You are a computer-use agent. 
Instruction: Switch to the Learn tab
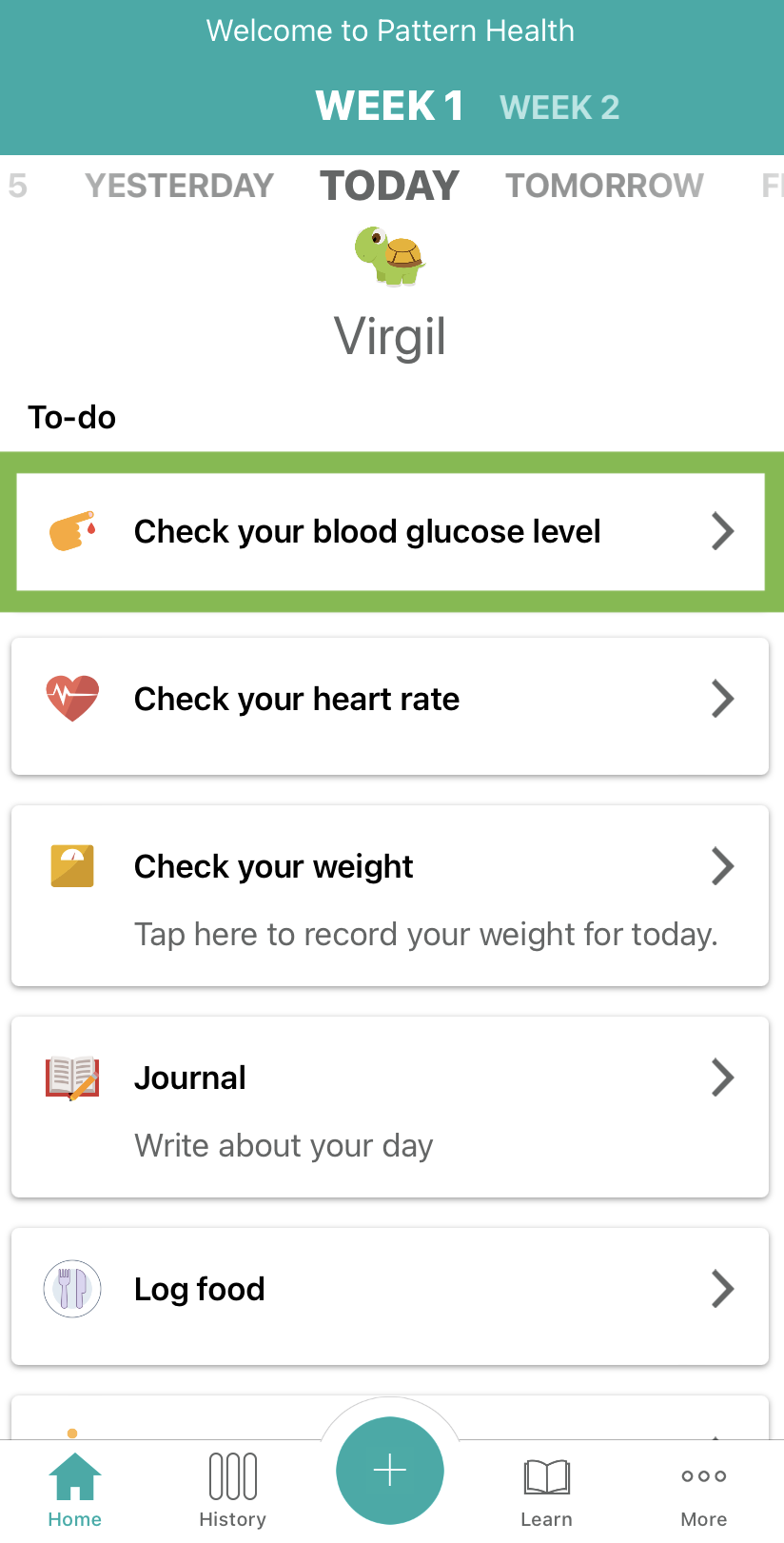[547, 1491]
